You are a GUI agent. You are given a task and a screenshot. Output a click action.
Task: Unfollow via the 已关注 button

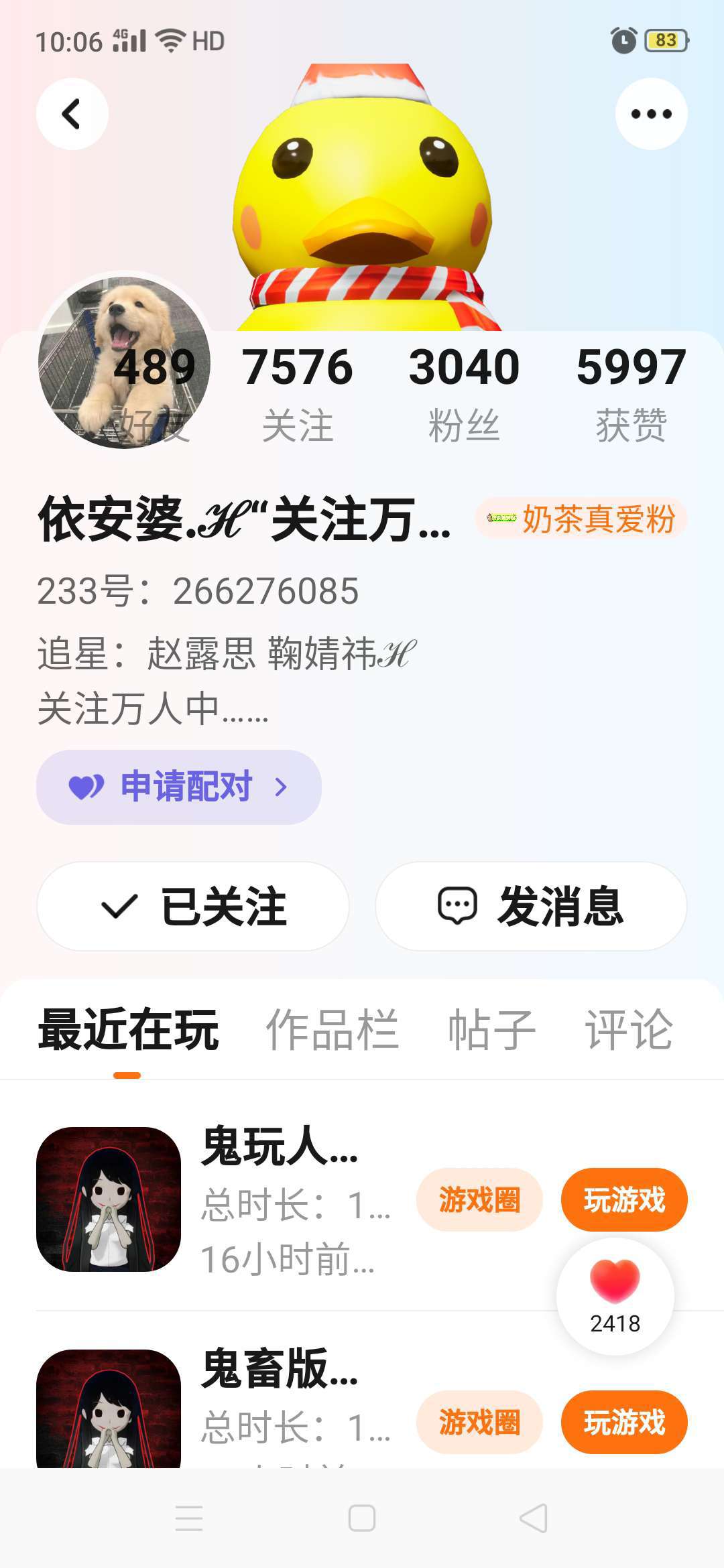click(193, 906)
